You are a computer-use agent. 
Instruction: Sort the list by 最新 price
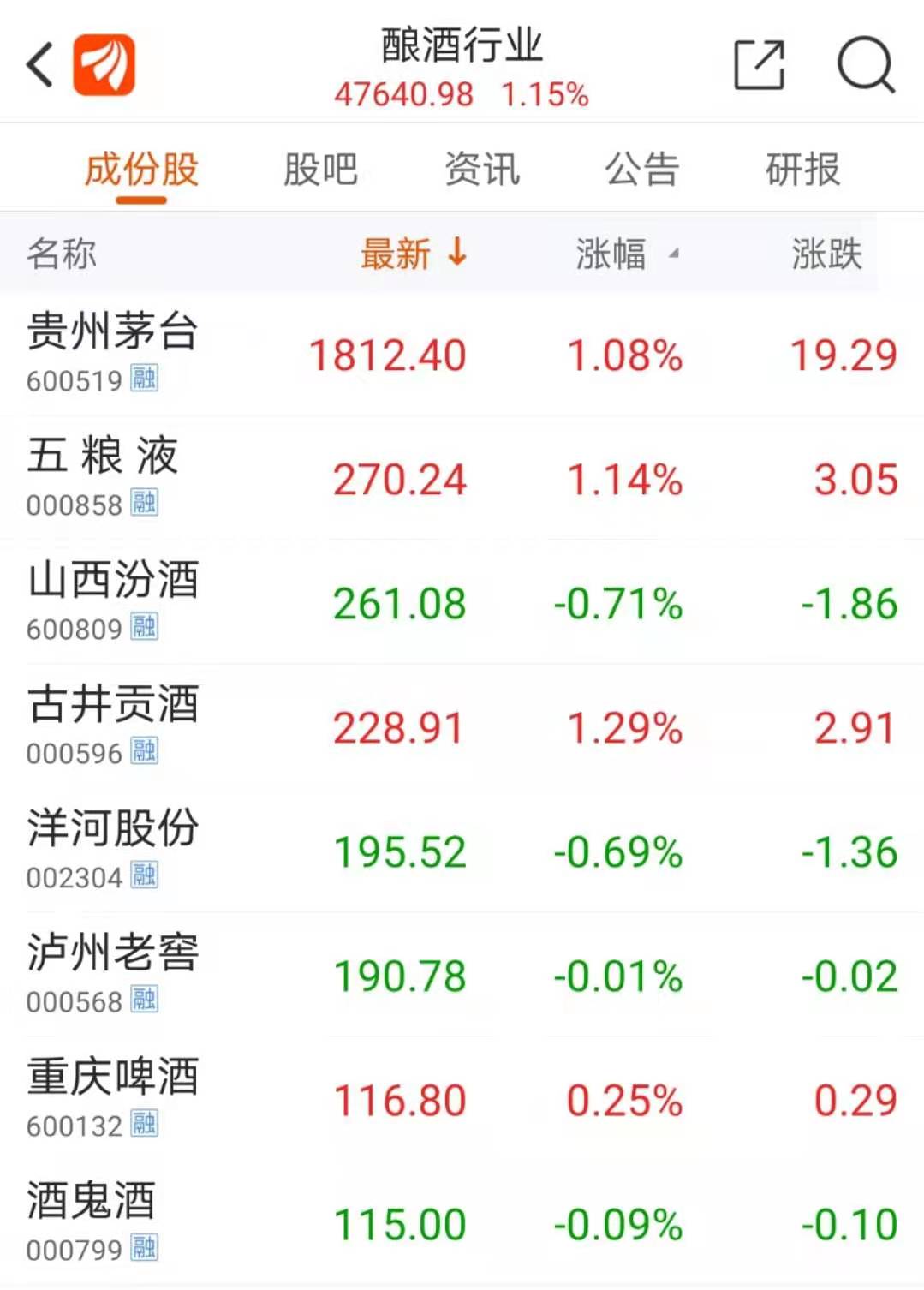coord(413,254)
